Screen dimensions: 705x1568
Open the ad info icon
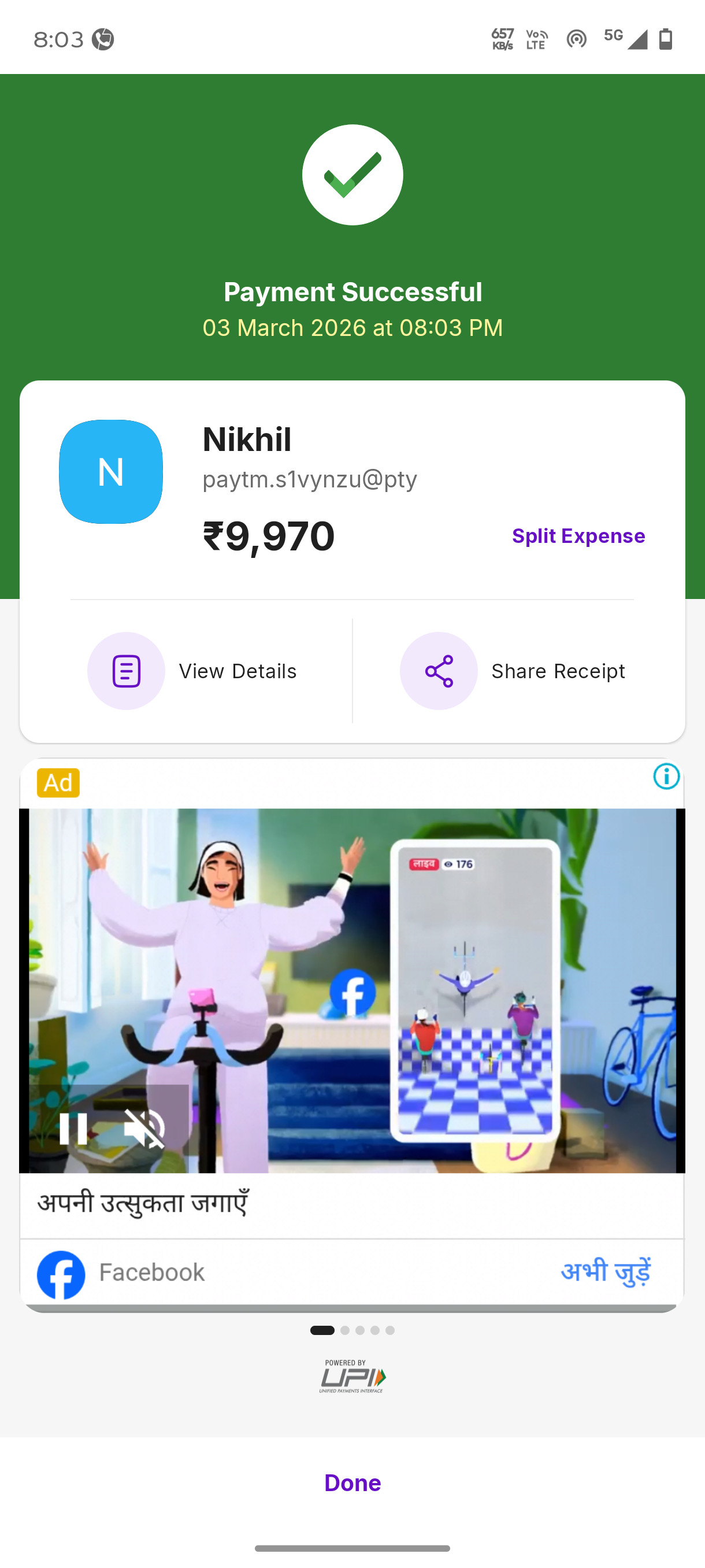[x=666, y=776]
